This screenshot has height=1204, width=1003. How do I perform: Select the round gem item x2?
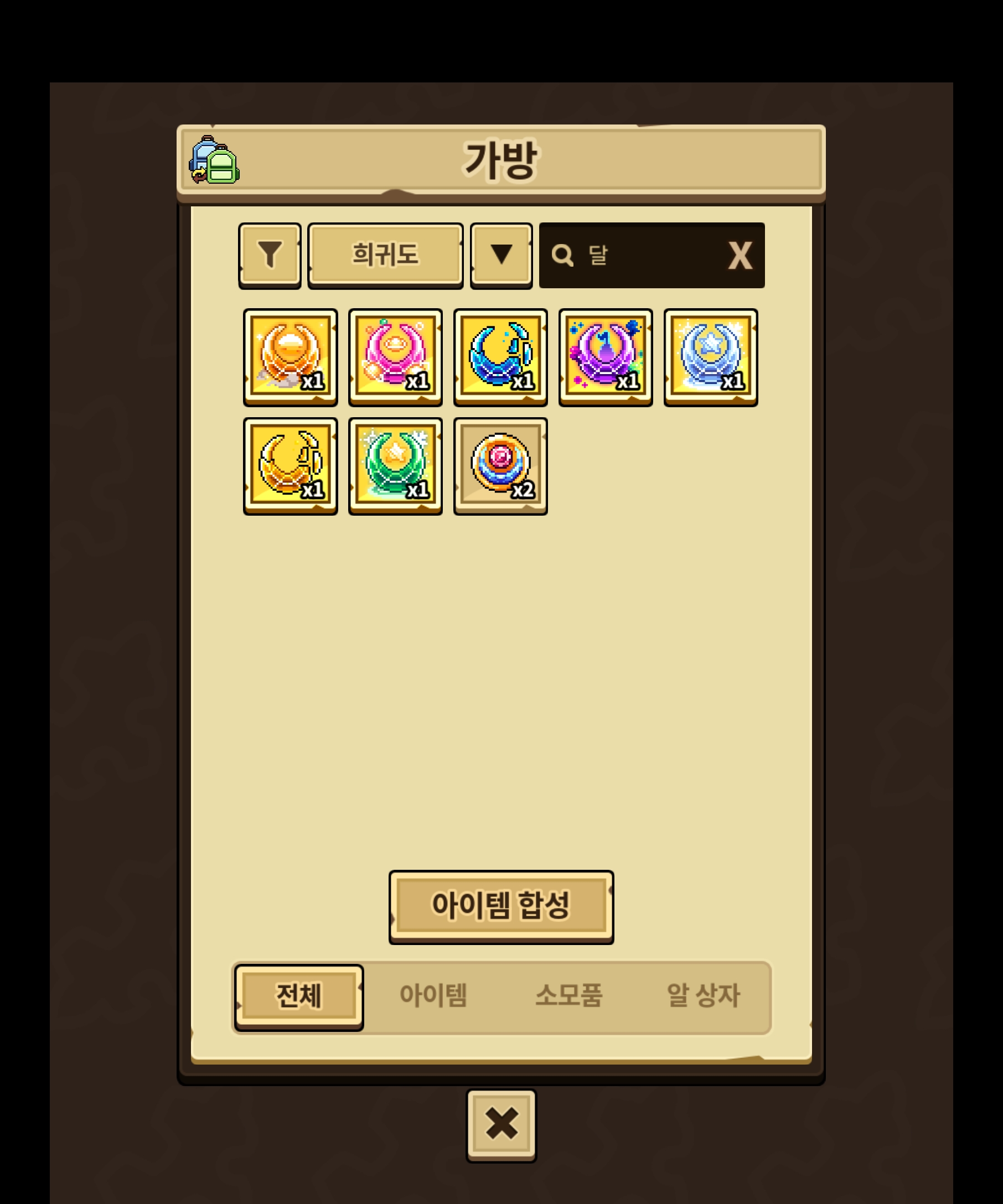point(500,465)
